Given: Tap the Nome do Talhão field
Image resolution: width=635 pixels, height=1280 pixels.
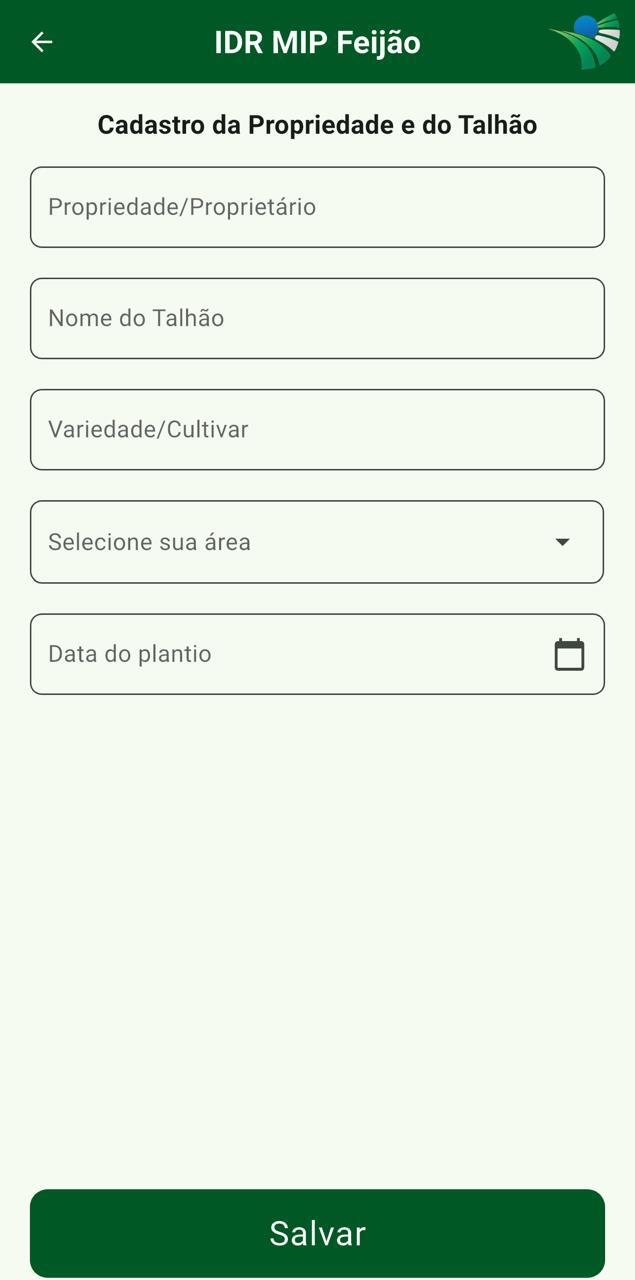Looking at the screenshot, I should 317,318.
